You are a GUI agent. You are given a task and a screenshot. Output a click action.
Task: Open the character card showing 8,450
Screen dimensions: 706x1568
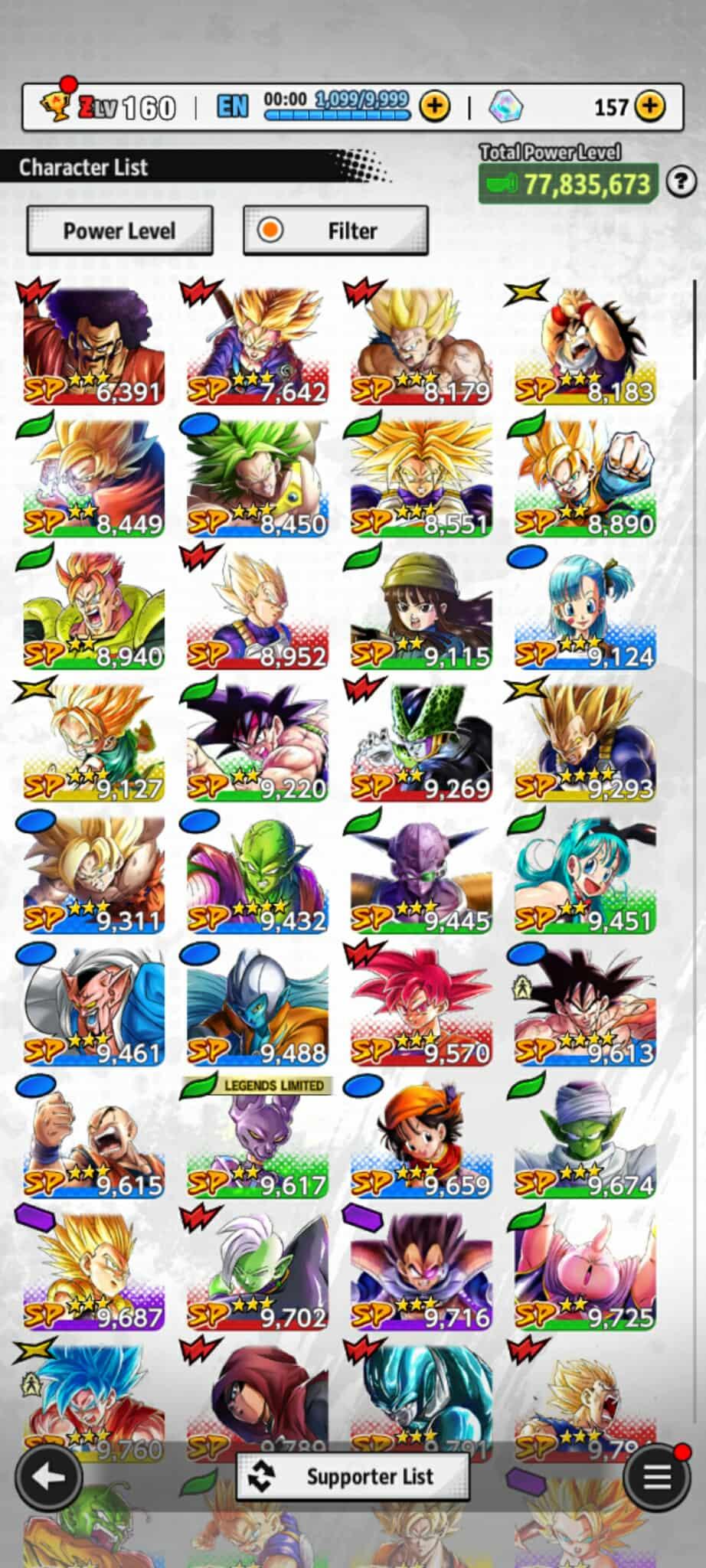[257, 477]
